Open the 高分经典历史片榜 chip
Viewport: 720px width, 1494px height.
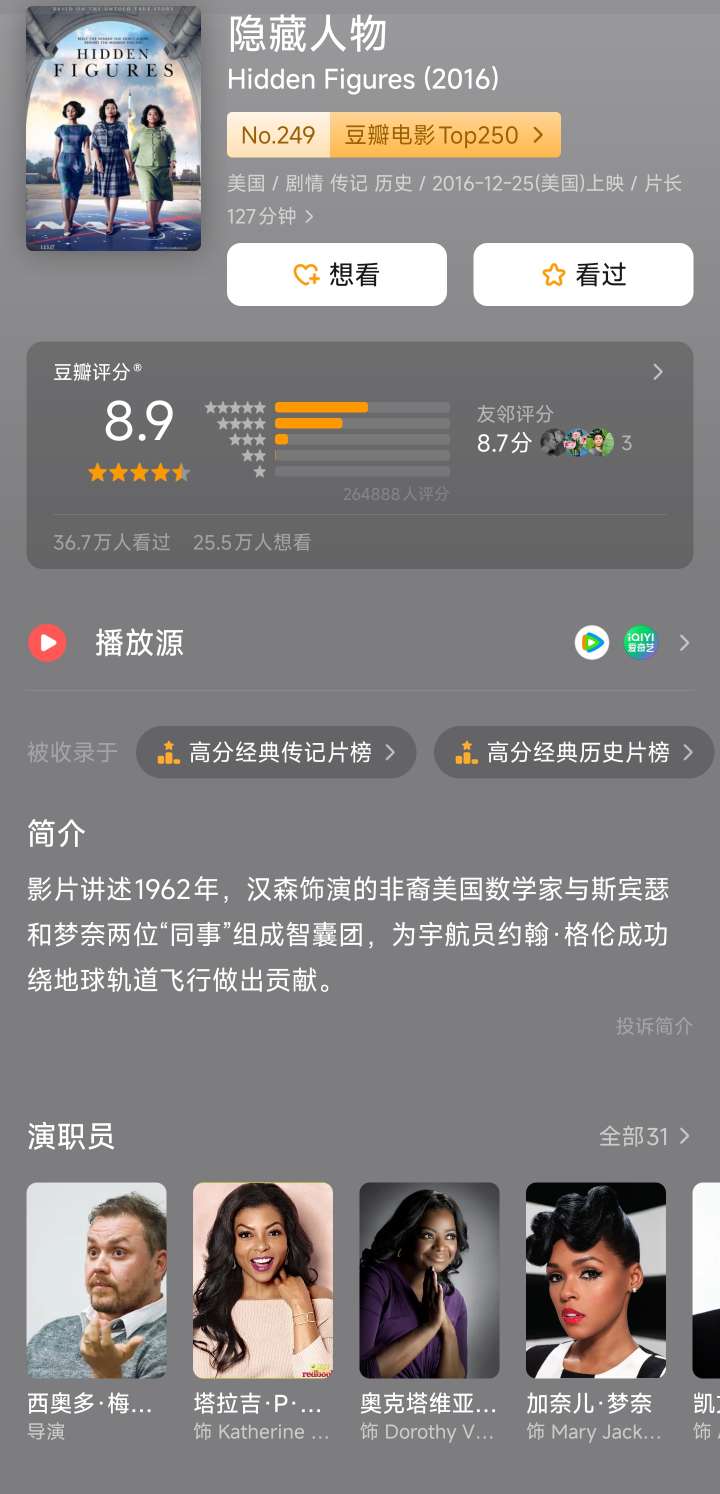(x=574, y=752)
